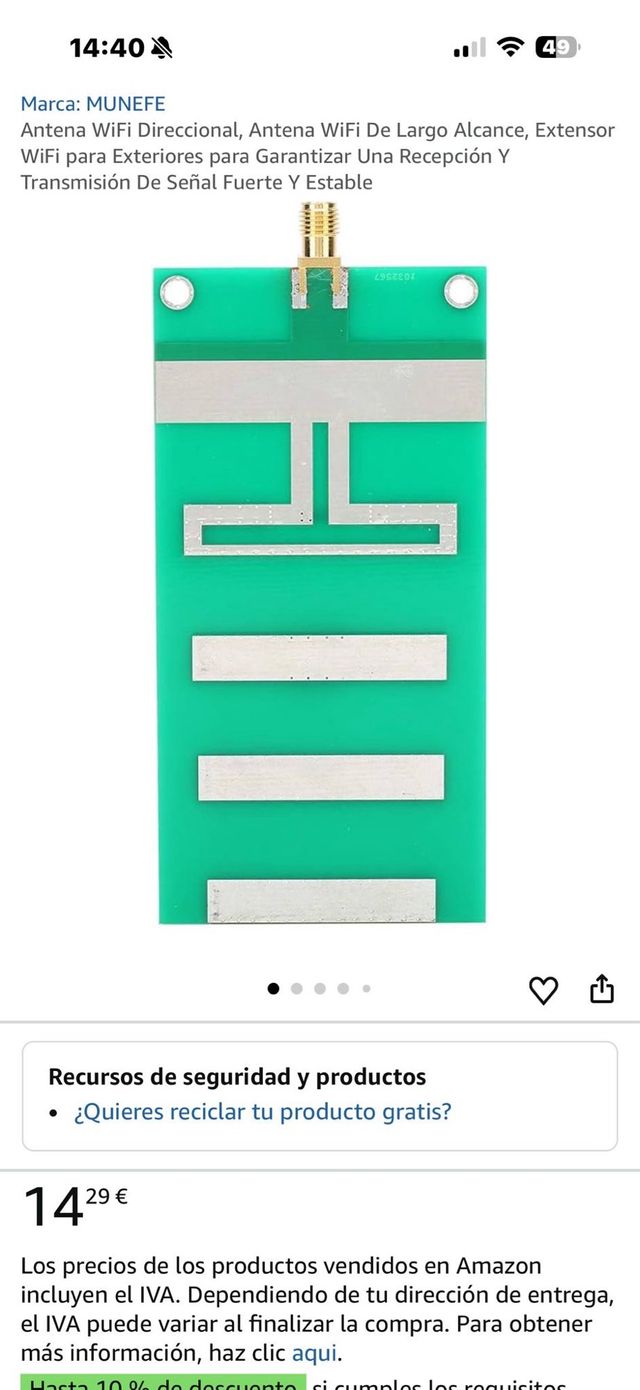Open the MUNEFE brand link

click(x=93, y=104)
